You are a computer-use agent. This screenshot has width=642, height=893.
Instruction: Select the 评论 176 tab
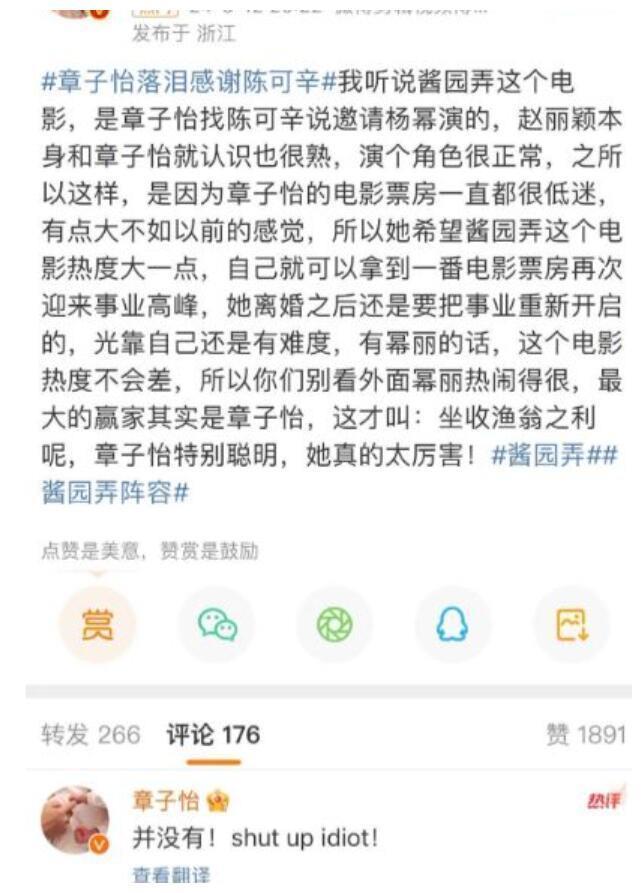click(x=212, y=735)
